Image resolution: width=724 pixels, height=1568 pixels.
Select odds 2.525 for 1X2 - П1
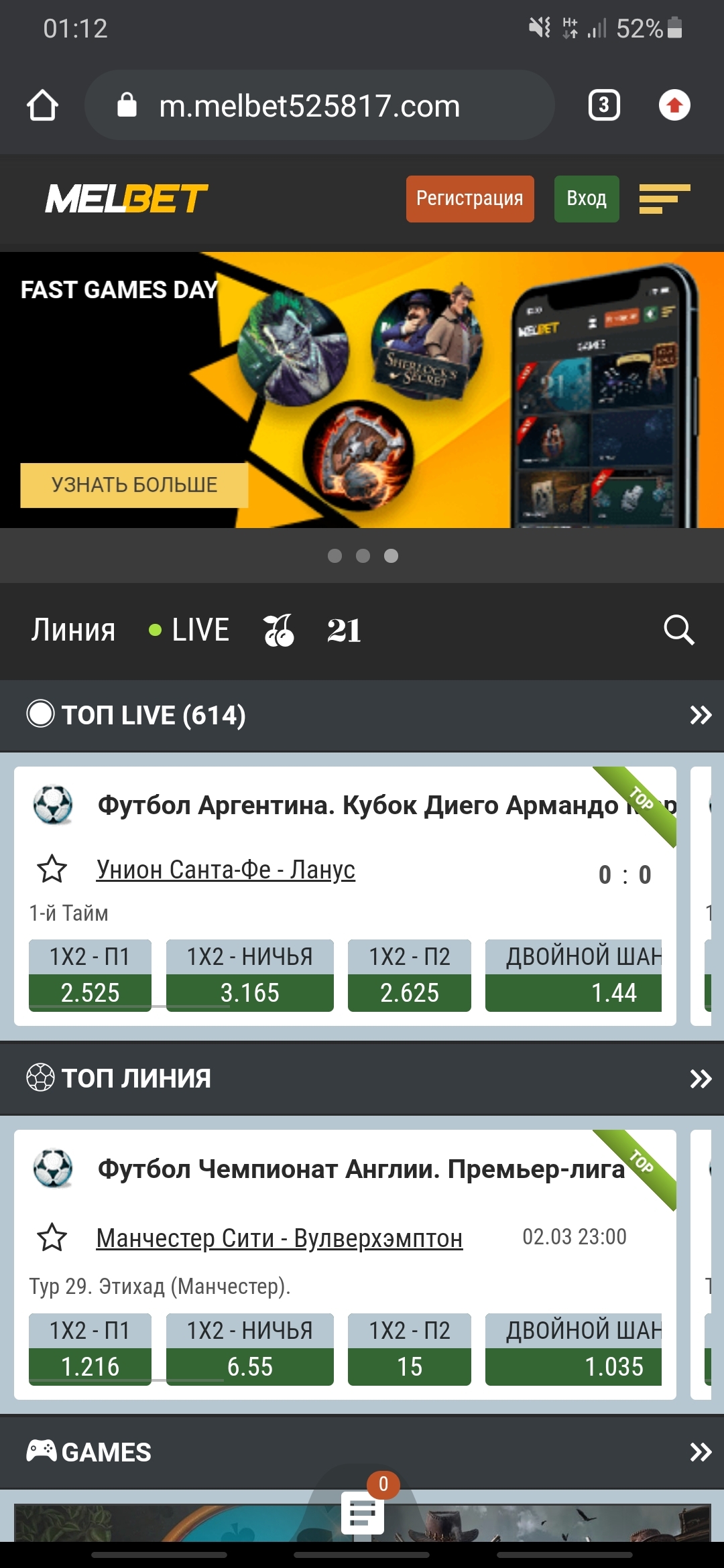(90, 992)
